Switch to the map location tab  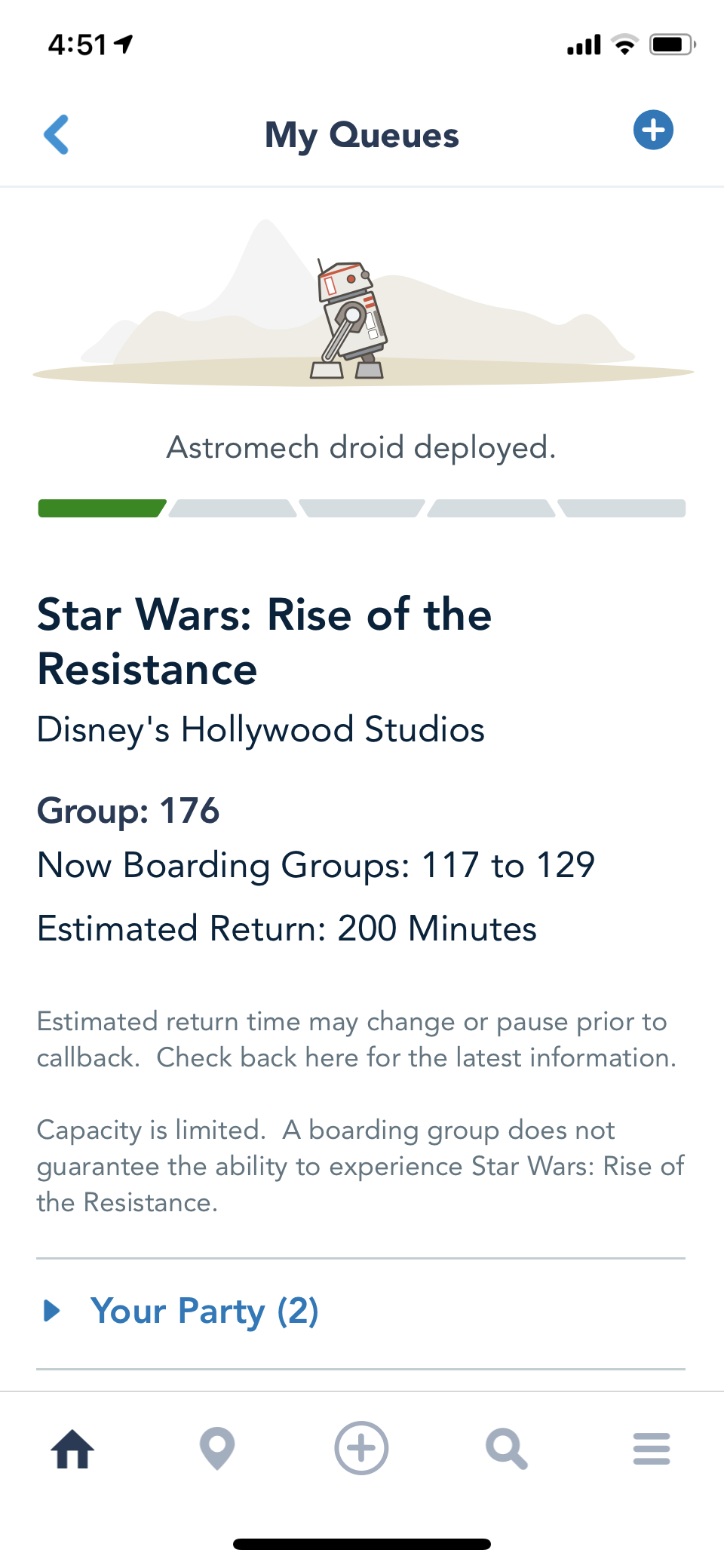217,1449
